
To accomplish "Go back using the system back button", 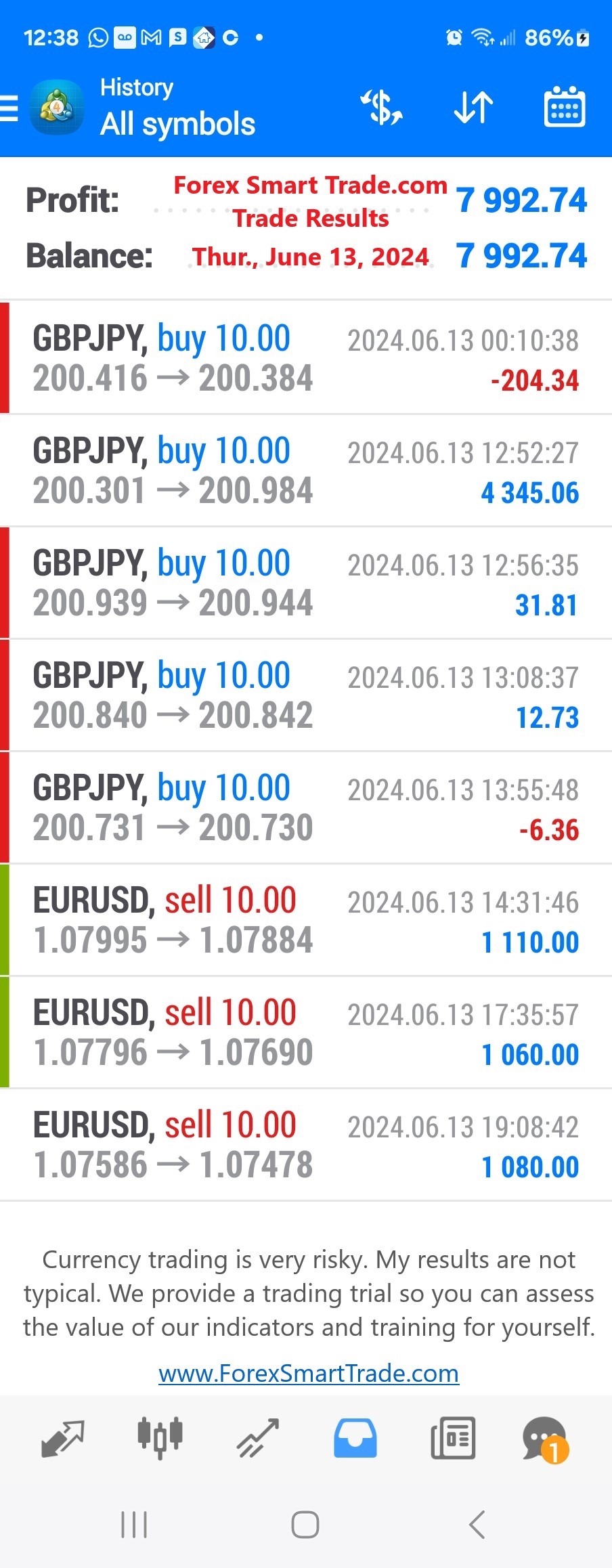I will (x=477, y=1525).
